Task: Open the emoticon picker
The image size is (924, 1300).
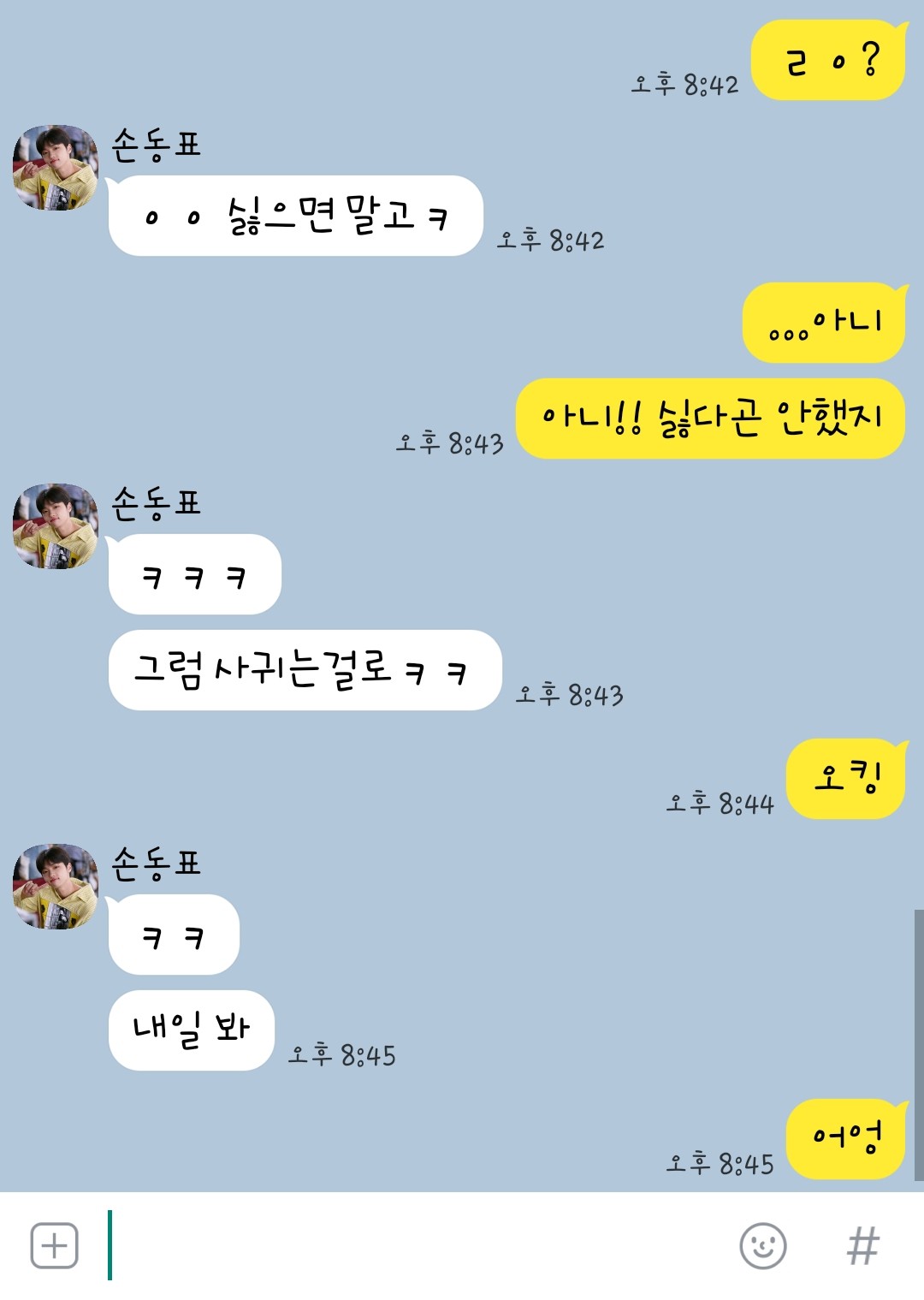Action: coord(762,1245)
